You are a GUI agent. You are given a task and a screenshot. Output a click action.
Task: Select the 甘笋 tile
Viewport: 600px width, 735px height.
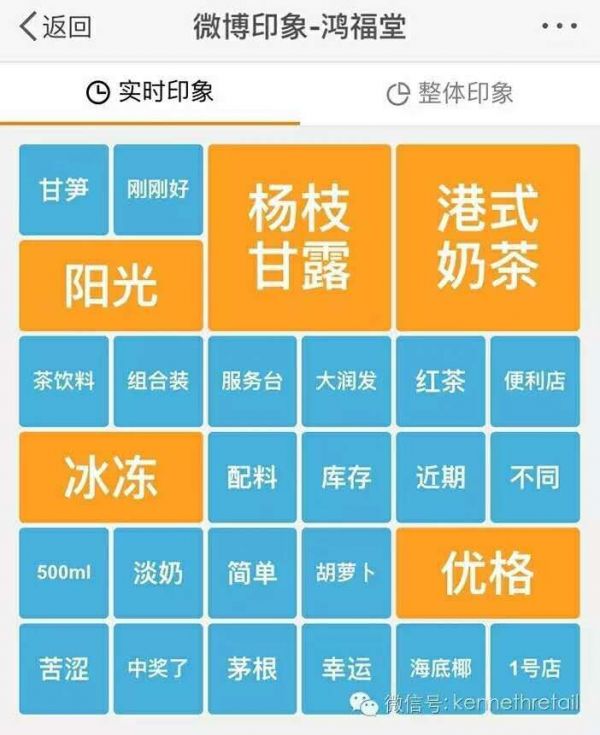pyautogui.click(x=64, y=189)
